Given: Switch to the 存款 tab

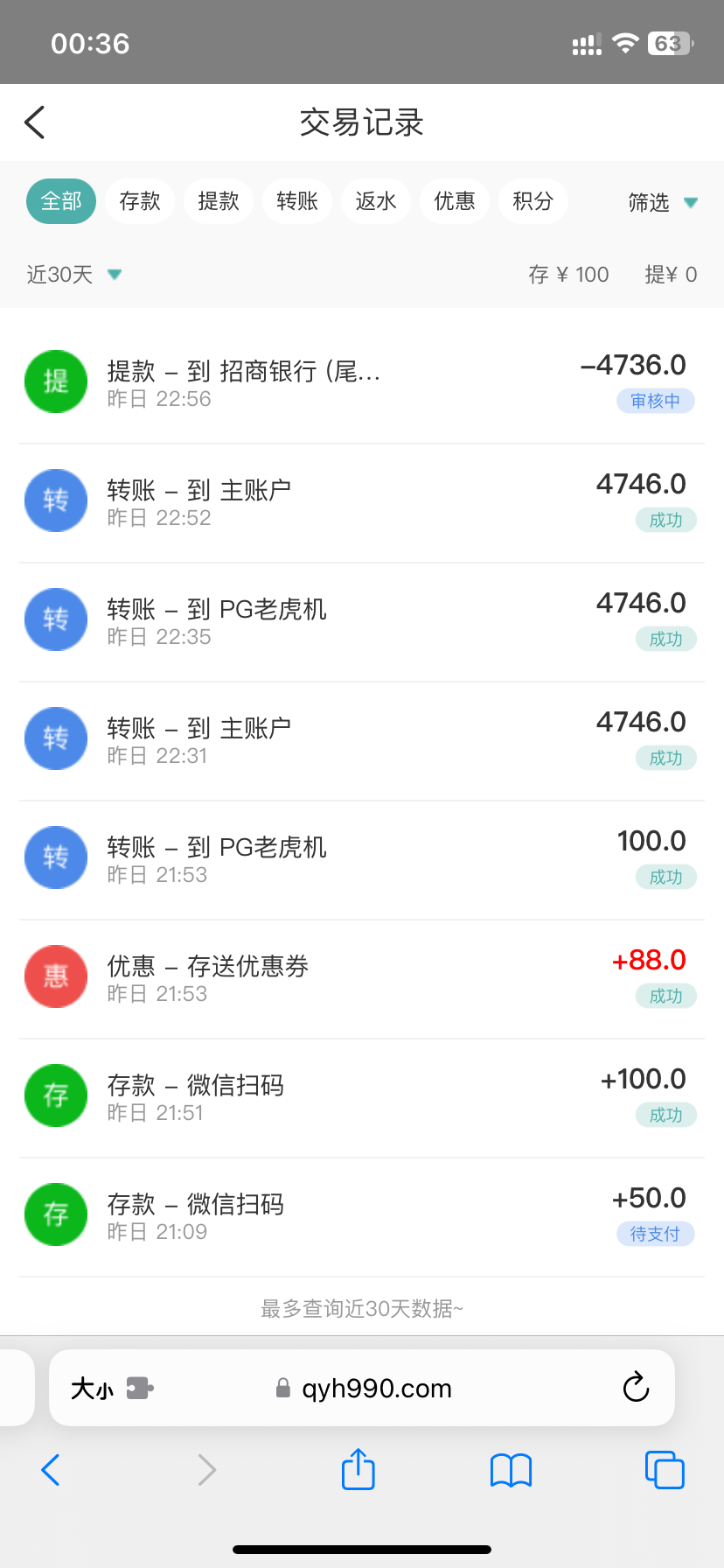Looking at the screenshot, I should click(140, 201).
